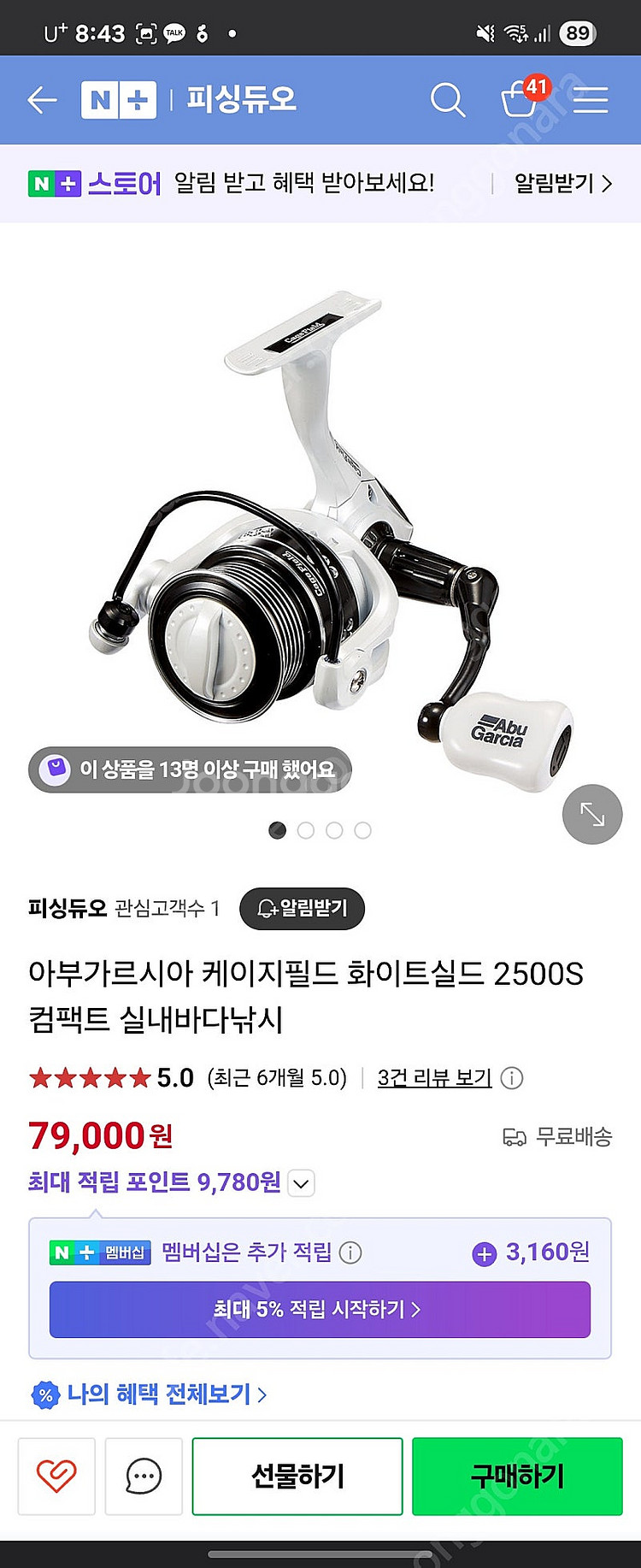
Task: Show membership extra points info icon
Action: [x=350, y=1253]
